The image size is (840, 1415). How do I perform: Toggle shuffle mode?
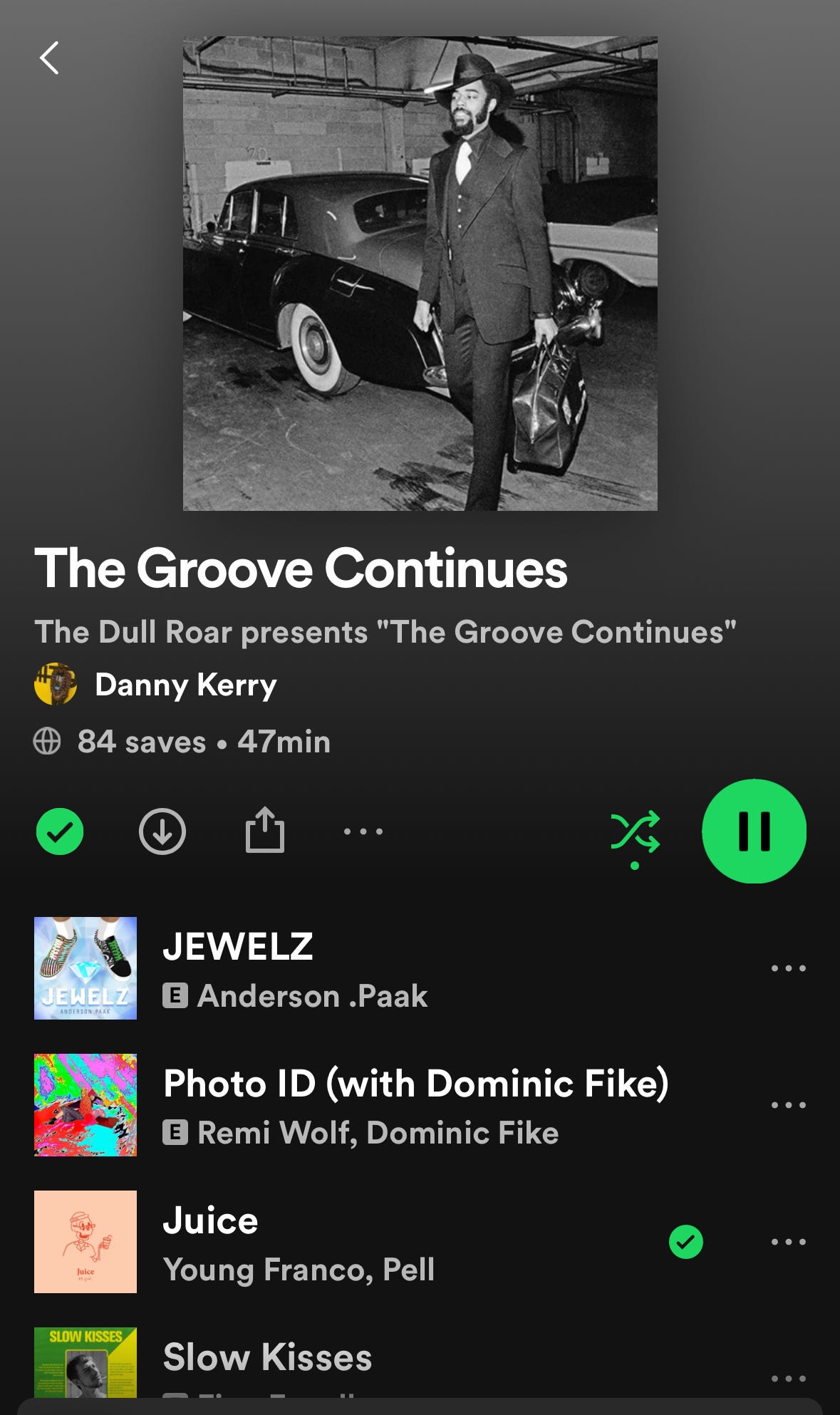coord(635,832)
